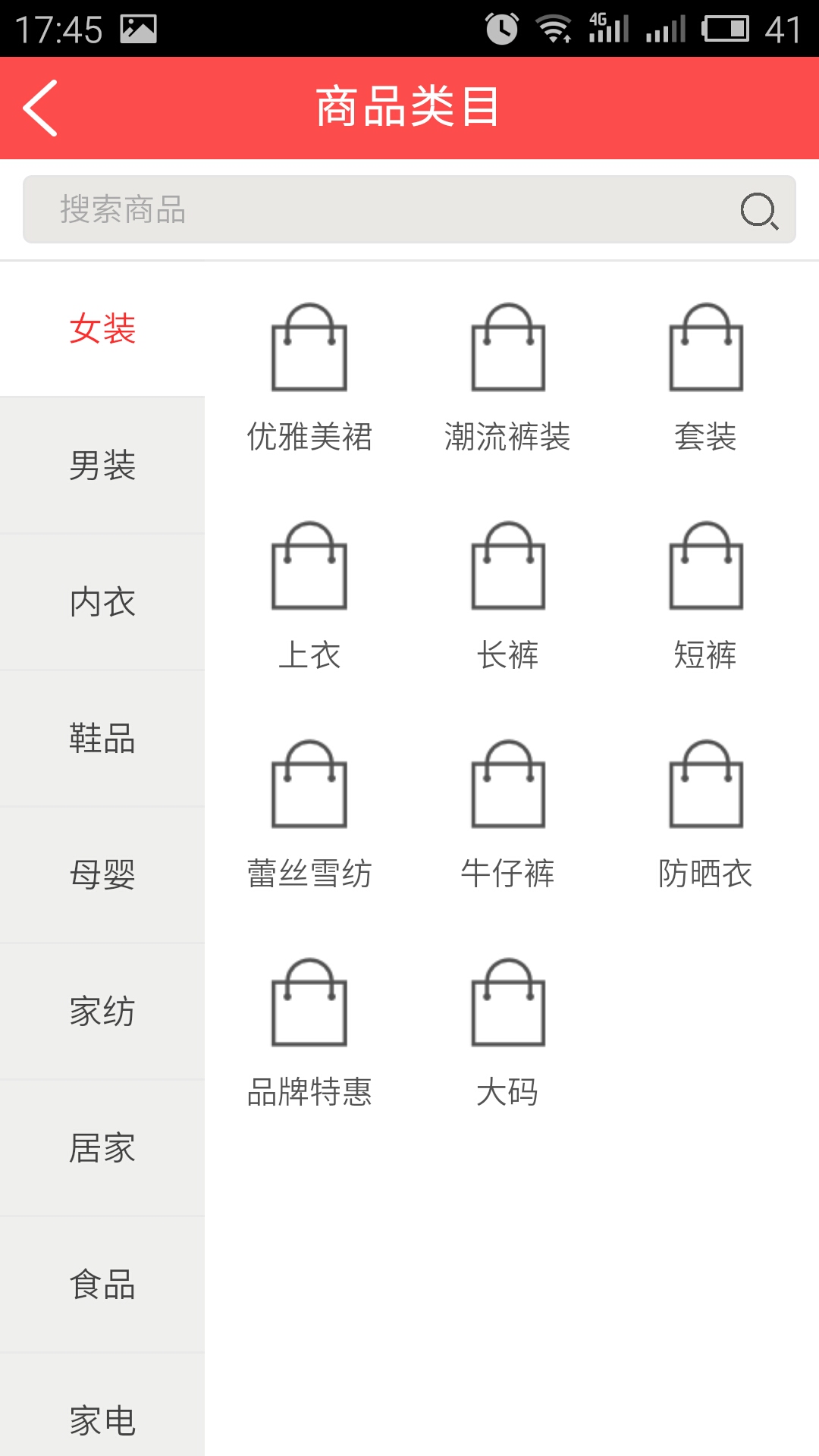Open the 食品 category
Image resolution: width=819 pixels, height=1456 pixels.
tap(102, 1285)
